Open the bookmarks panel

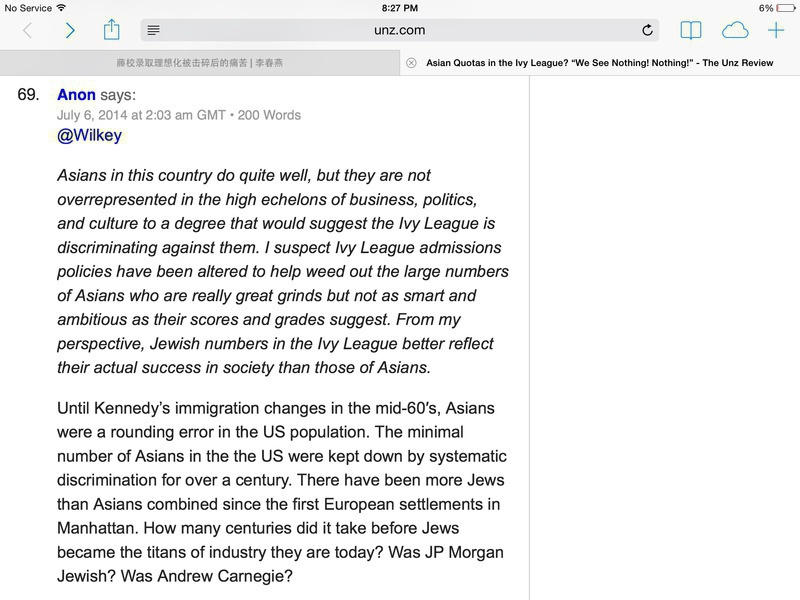(x=690, y=30)
